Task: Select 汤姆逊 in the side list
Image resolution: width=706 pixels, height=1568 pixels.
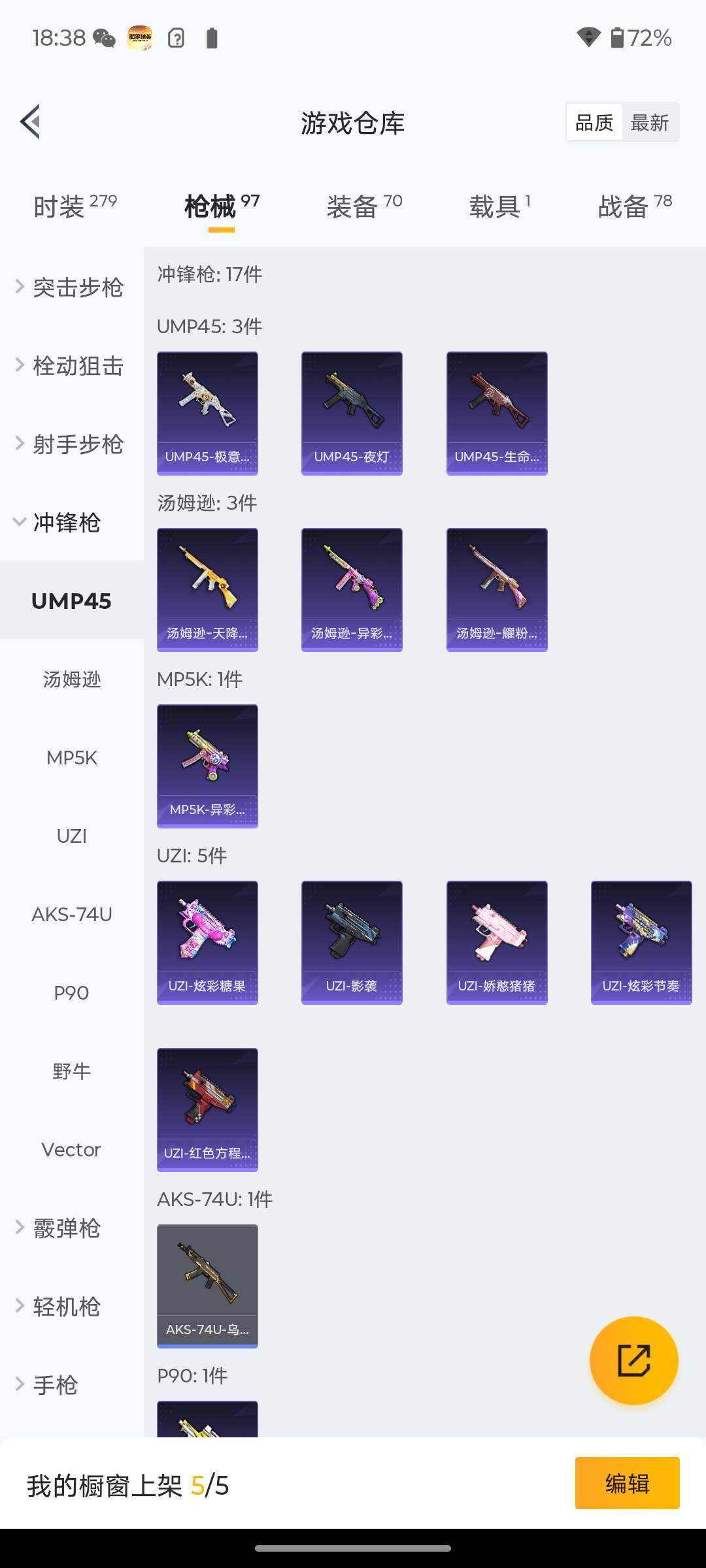Action: point(72,679)
